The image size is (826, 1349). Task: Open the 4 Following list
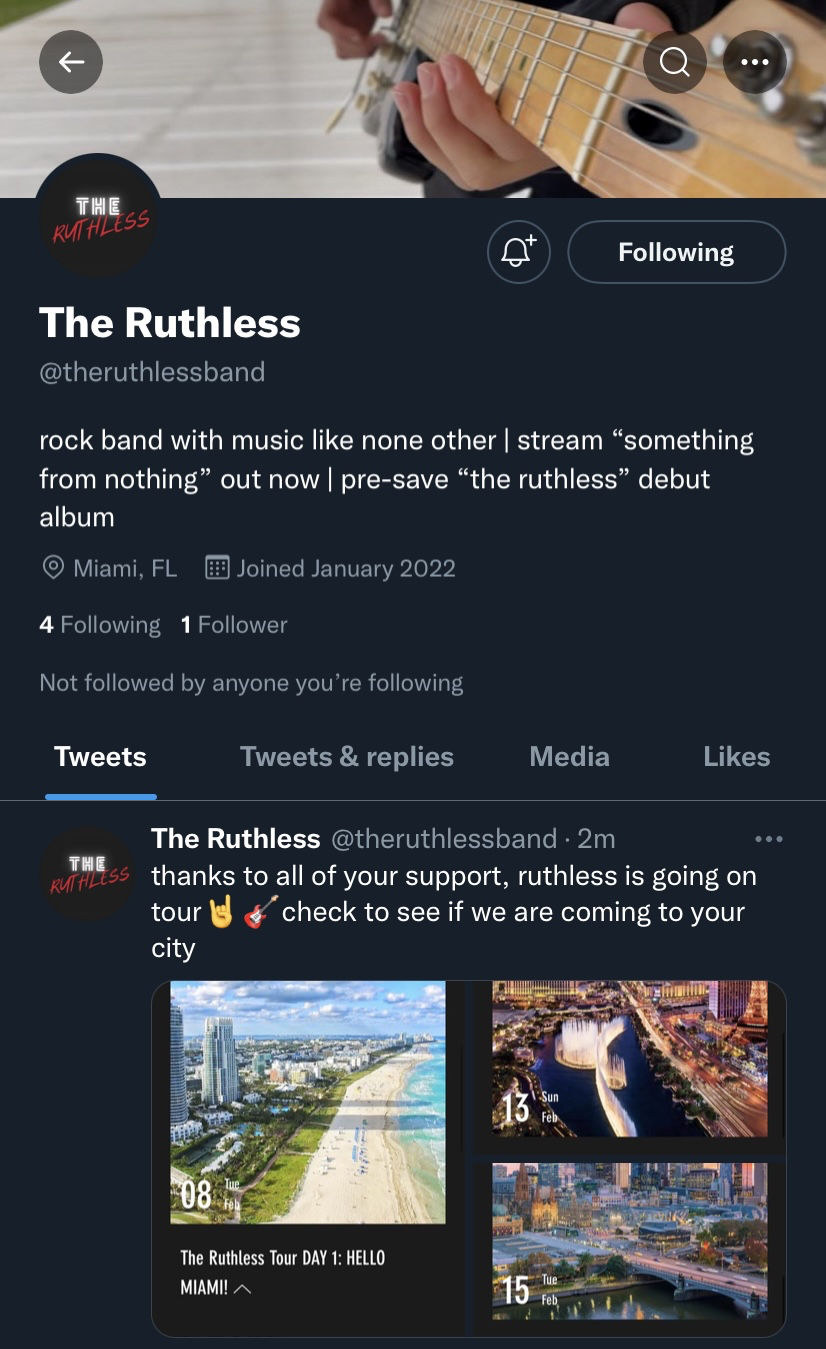(x=100, y=625)
